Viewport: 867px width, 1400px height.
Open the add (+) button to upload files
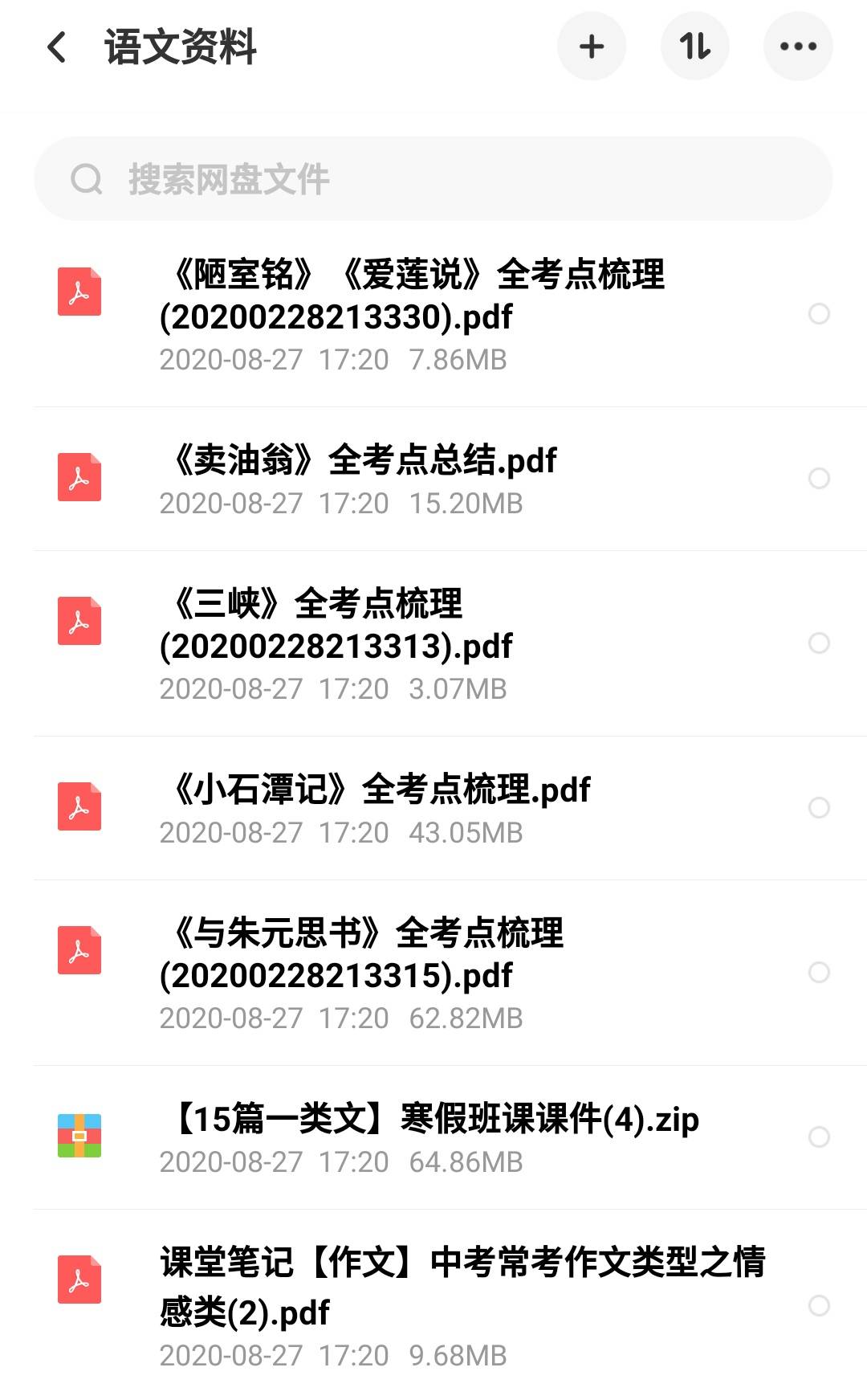pyautogui.click(x=591, y=46)
